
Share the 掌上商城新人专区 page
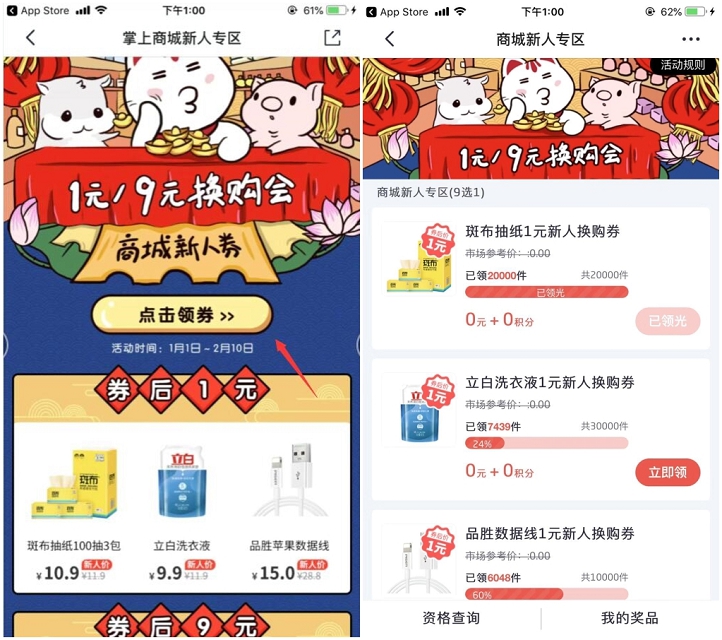(x=332, y=38)
